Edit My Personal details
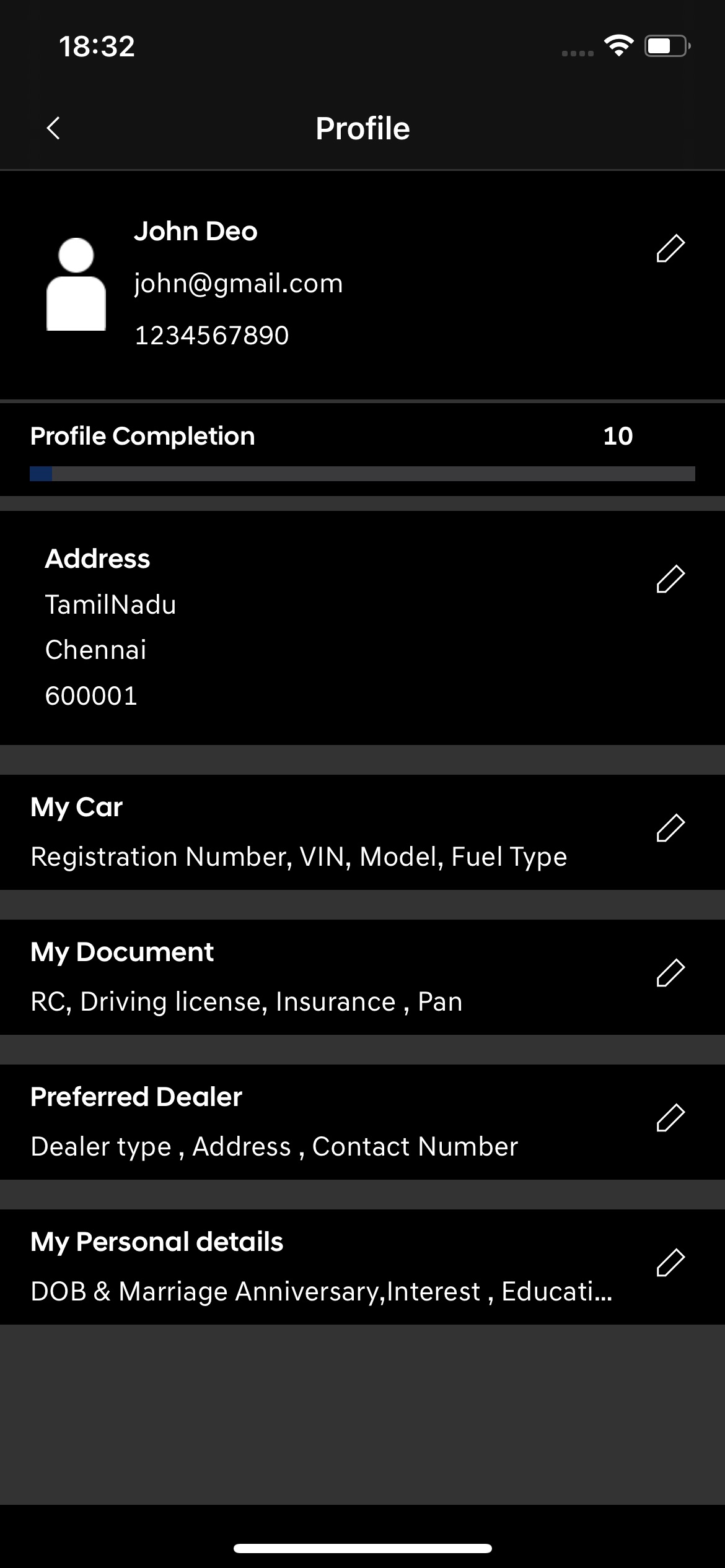 [670, 1263]
